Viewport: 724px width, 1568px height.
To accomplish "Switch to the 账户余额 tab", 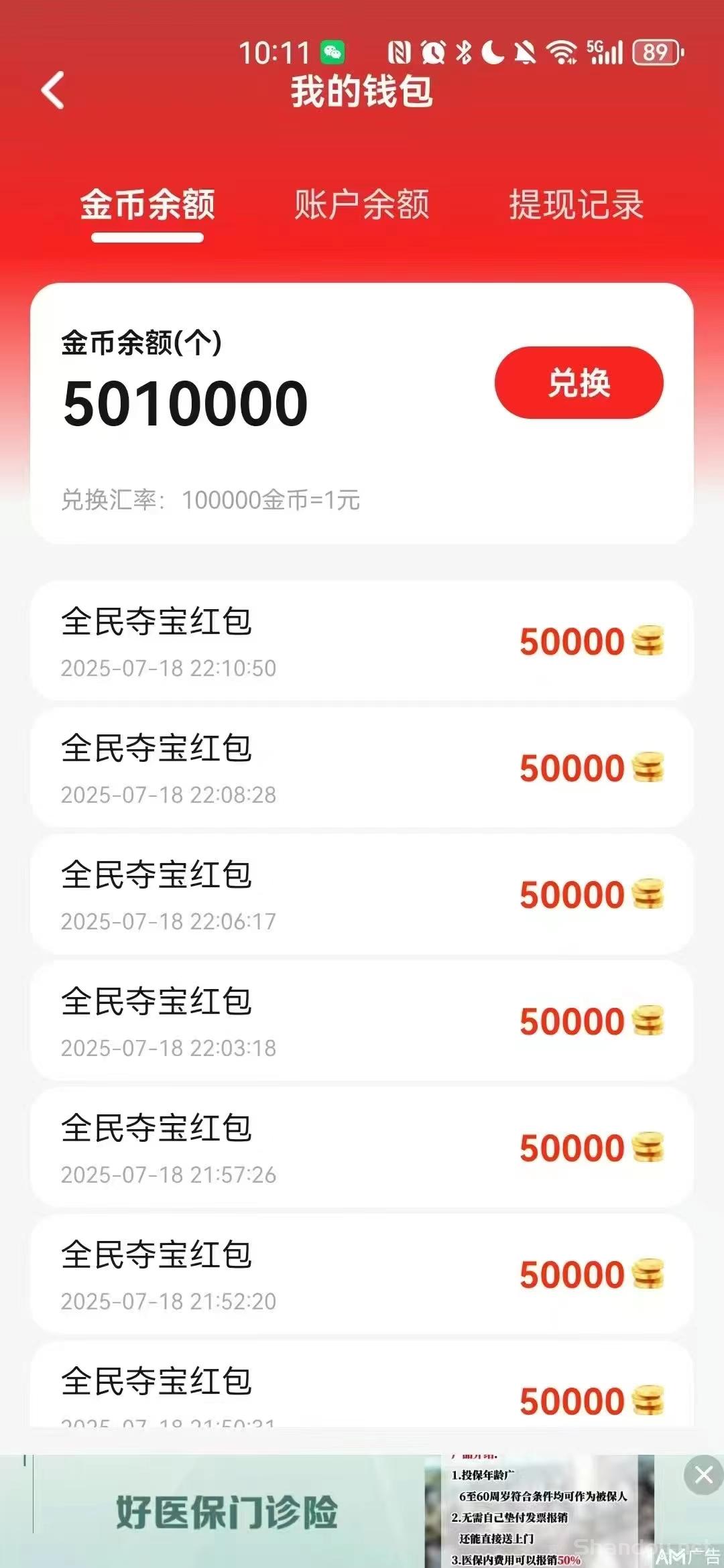I will (361, 205).
